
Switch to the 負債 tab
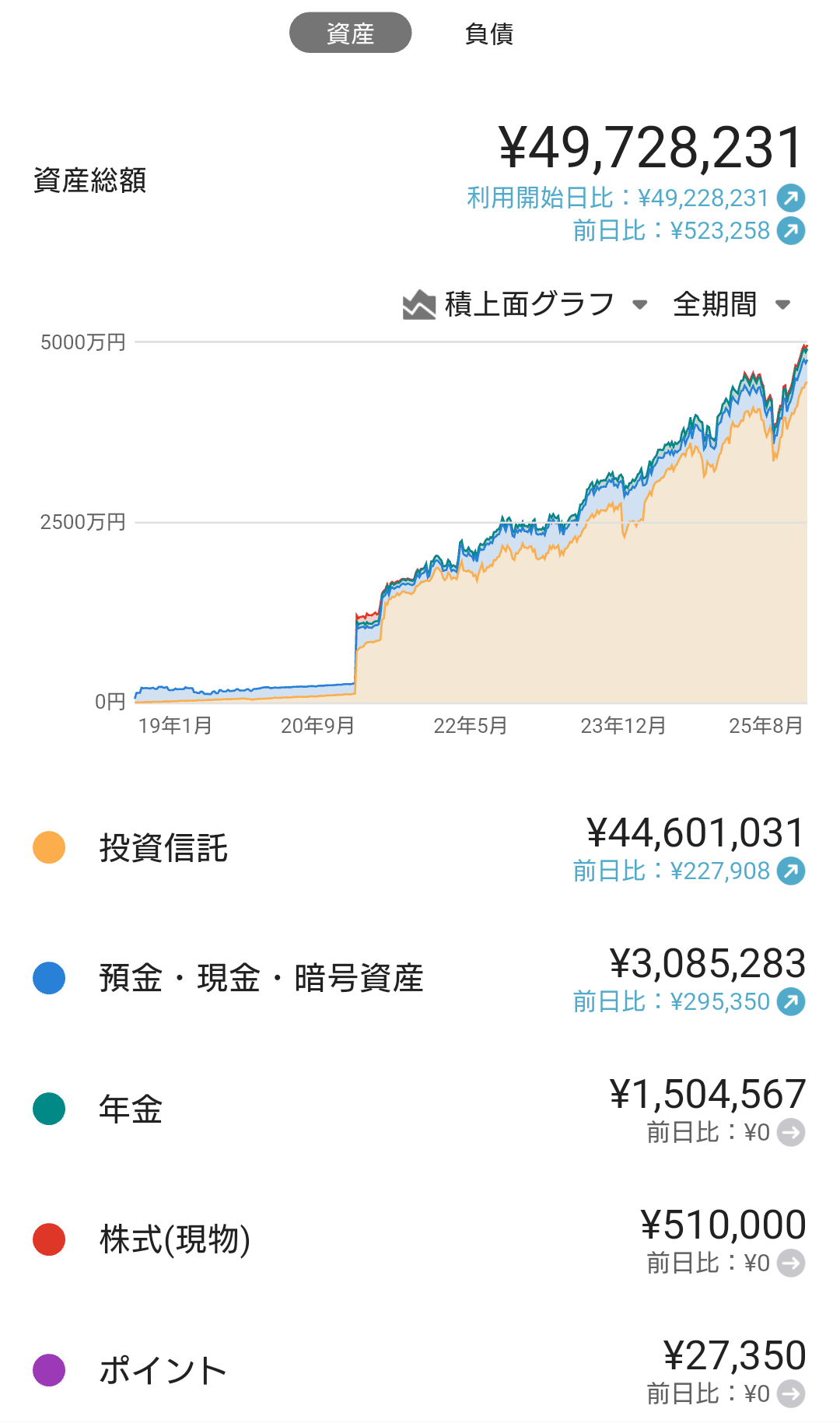[488, 33]
